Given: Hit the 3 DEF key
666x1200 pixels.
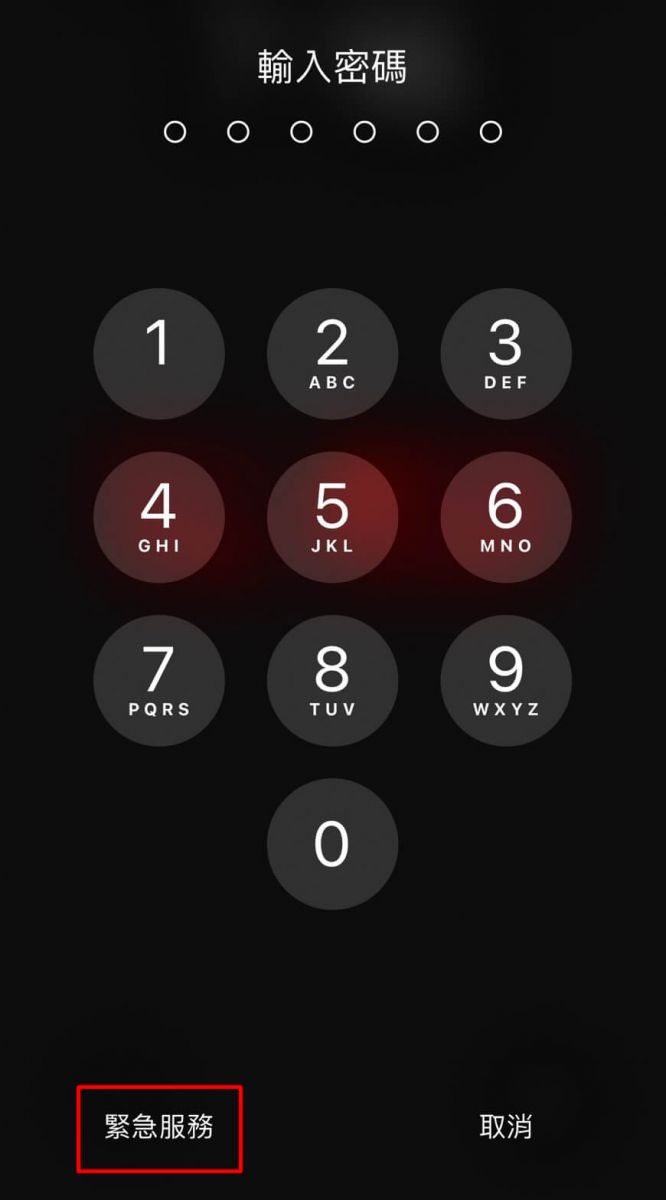Looking at the screenshot, I should (x=505, y=353).
